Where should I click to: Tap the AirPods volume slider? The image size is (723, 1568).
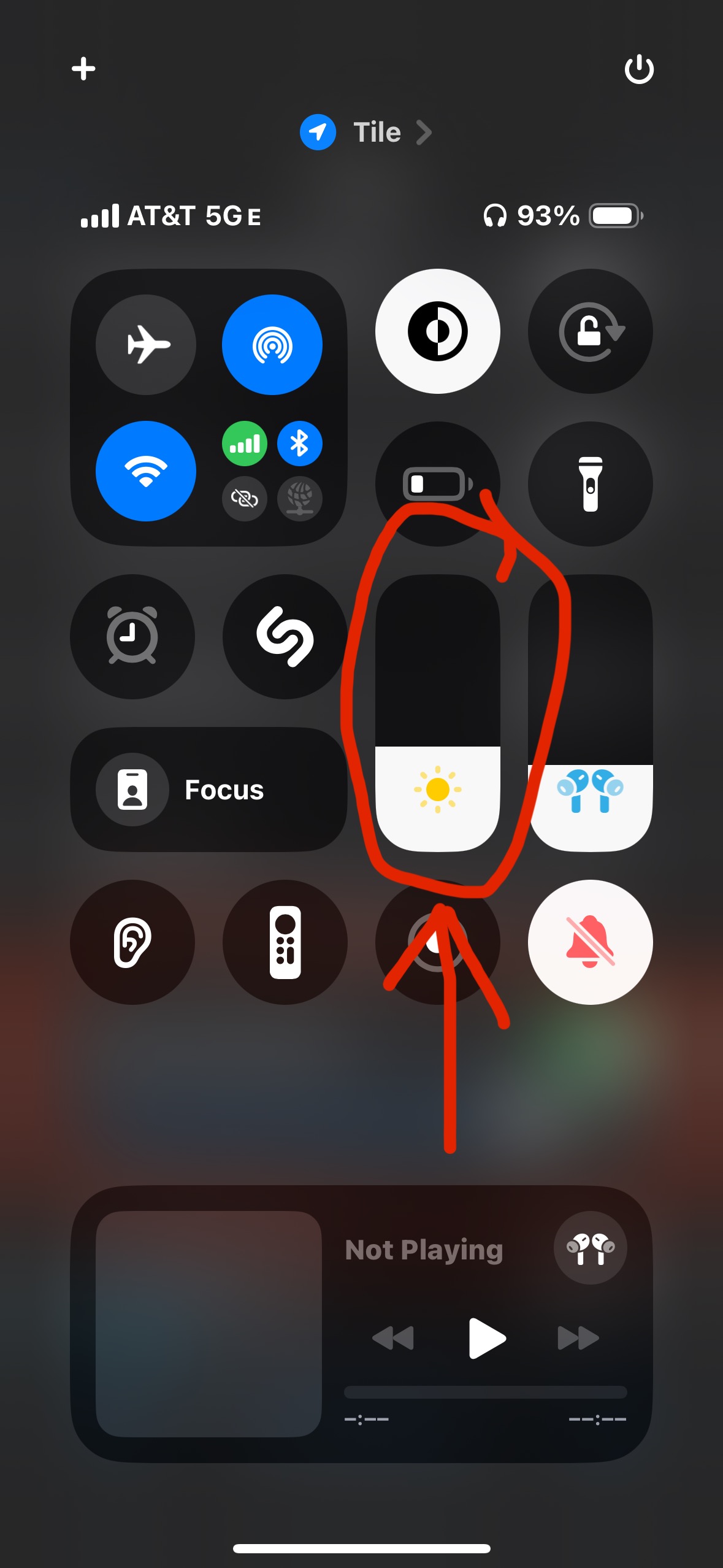[590, 713]
